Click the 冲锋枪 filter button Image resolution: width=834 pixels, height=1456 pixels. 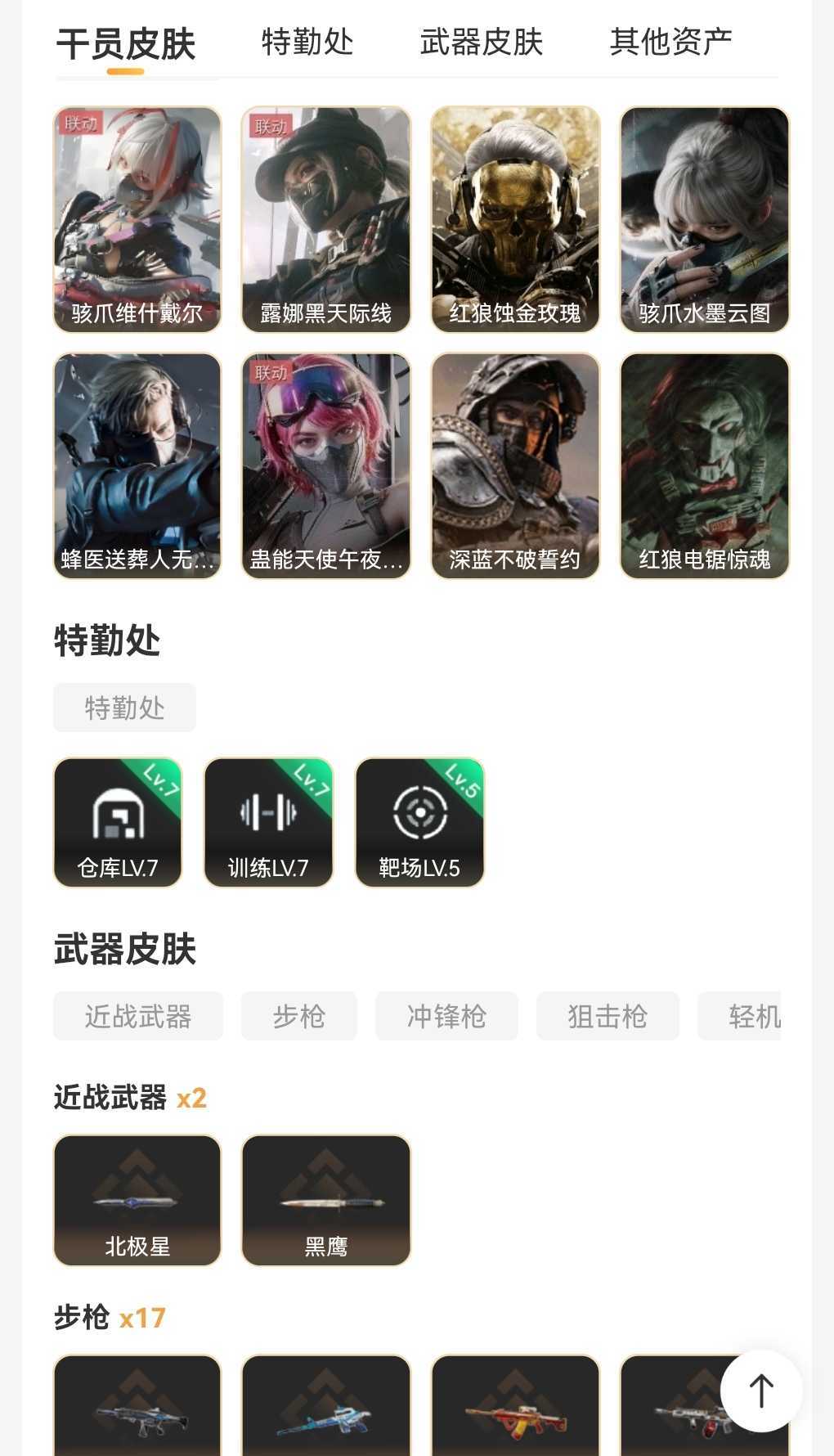coord(446,1016)
